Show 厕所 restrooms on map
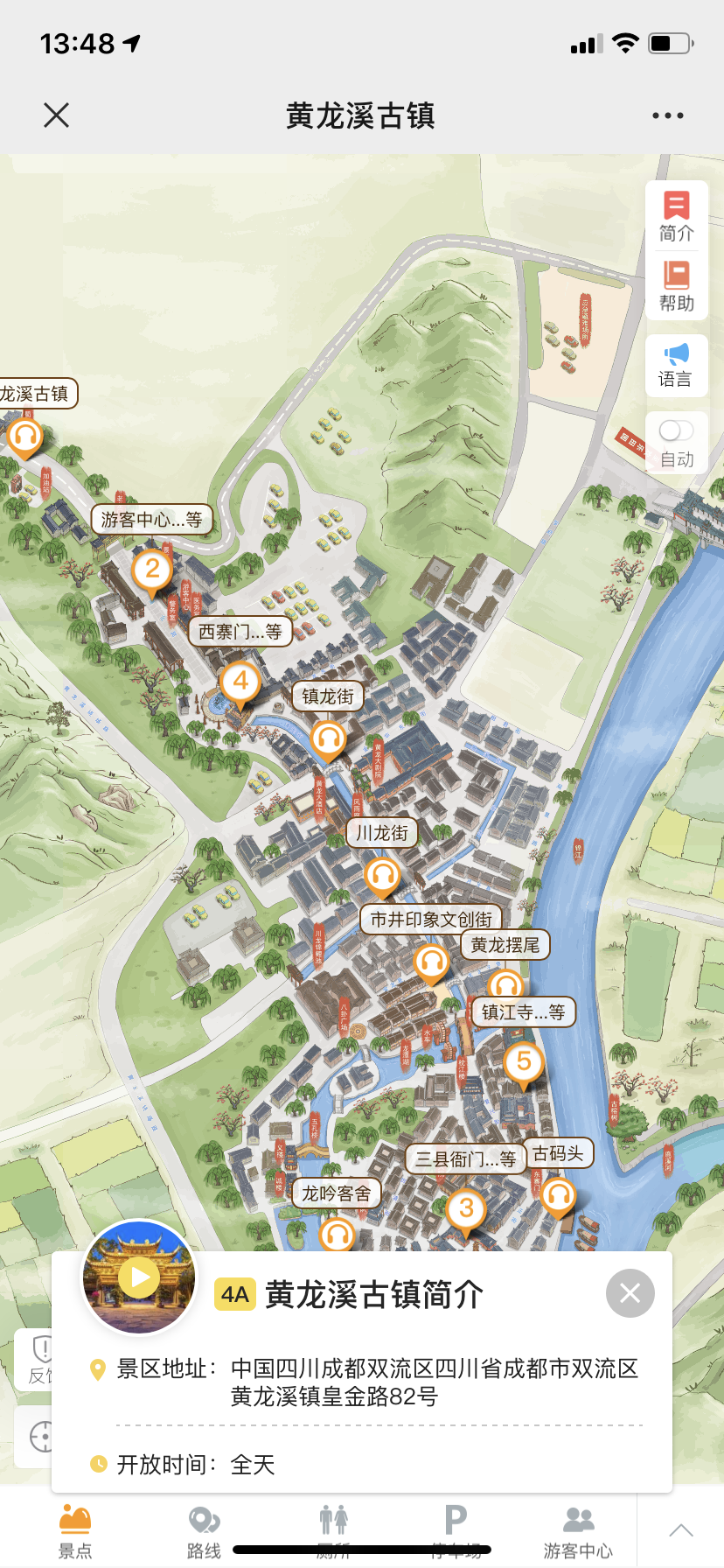Screen dimensions: 724x1568 (x=333, y=1532)
